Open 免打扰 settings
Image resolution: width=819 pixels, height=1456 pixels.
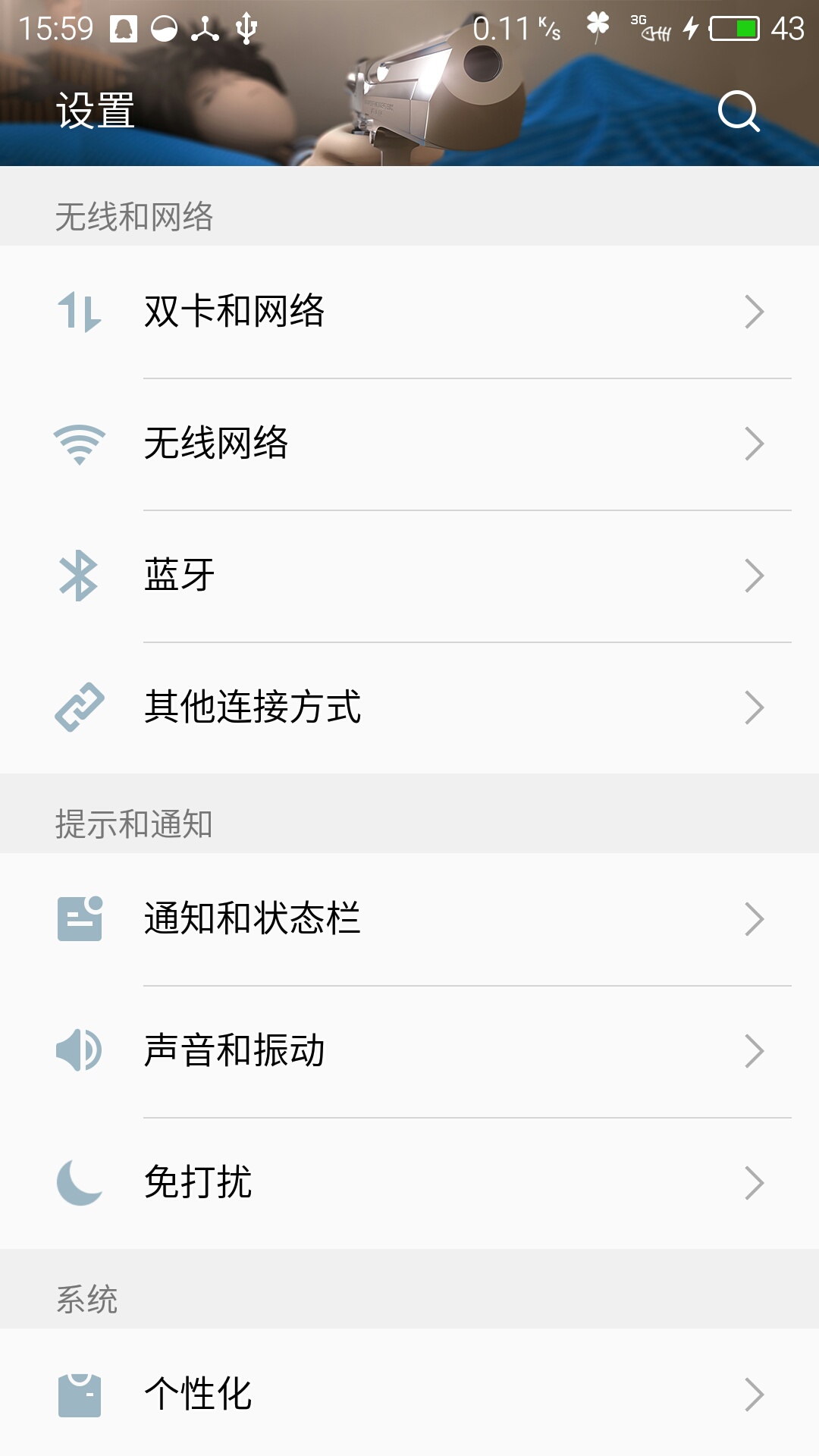click(409, 1183)
